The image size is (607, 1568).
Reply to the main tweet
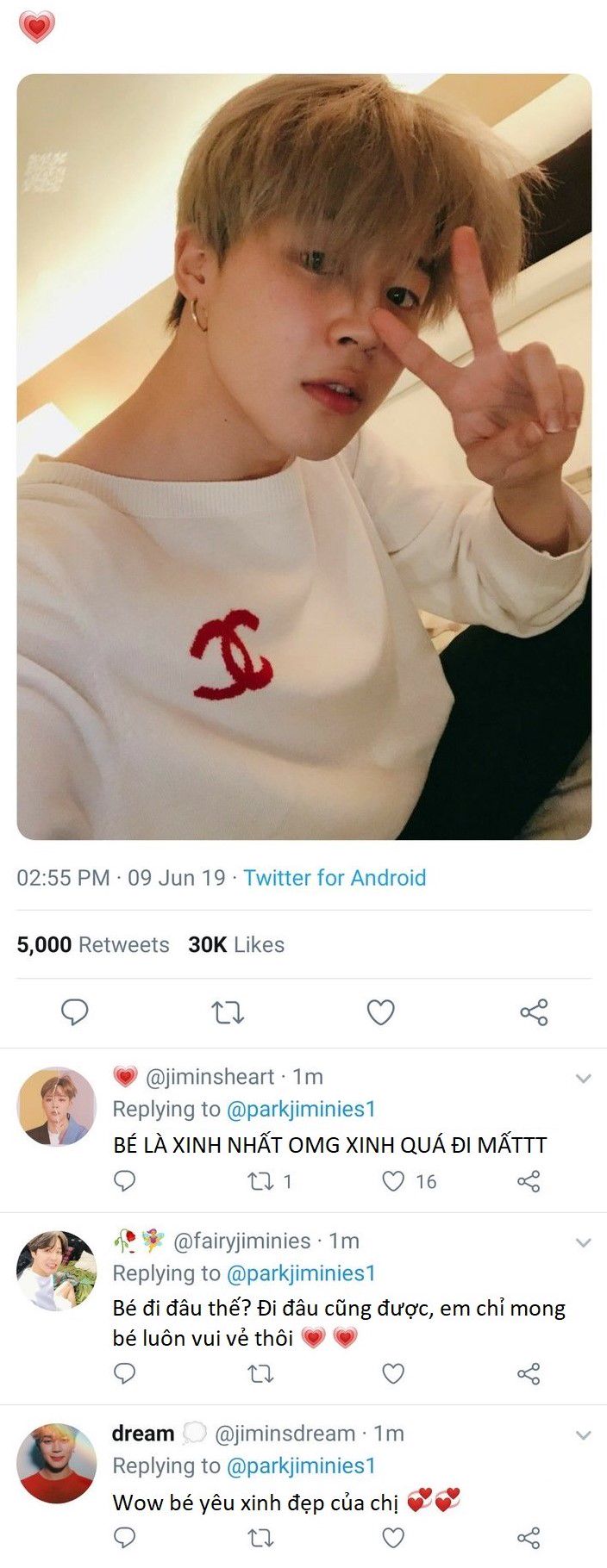(x=75, y=1012)
